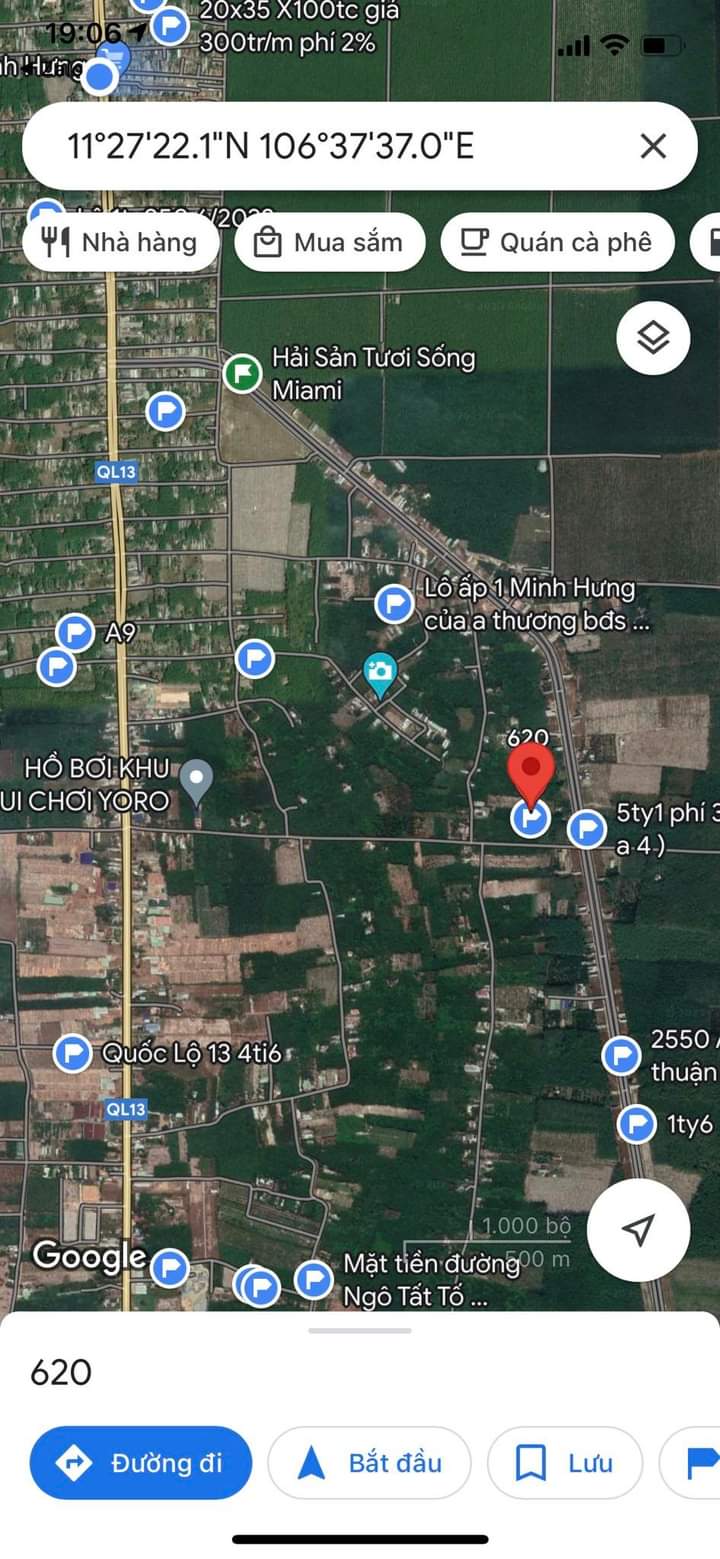Viewport: 720px width, 1559px height.
Task: Expand the 620 place sheet handle
Action: 360,1330
